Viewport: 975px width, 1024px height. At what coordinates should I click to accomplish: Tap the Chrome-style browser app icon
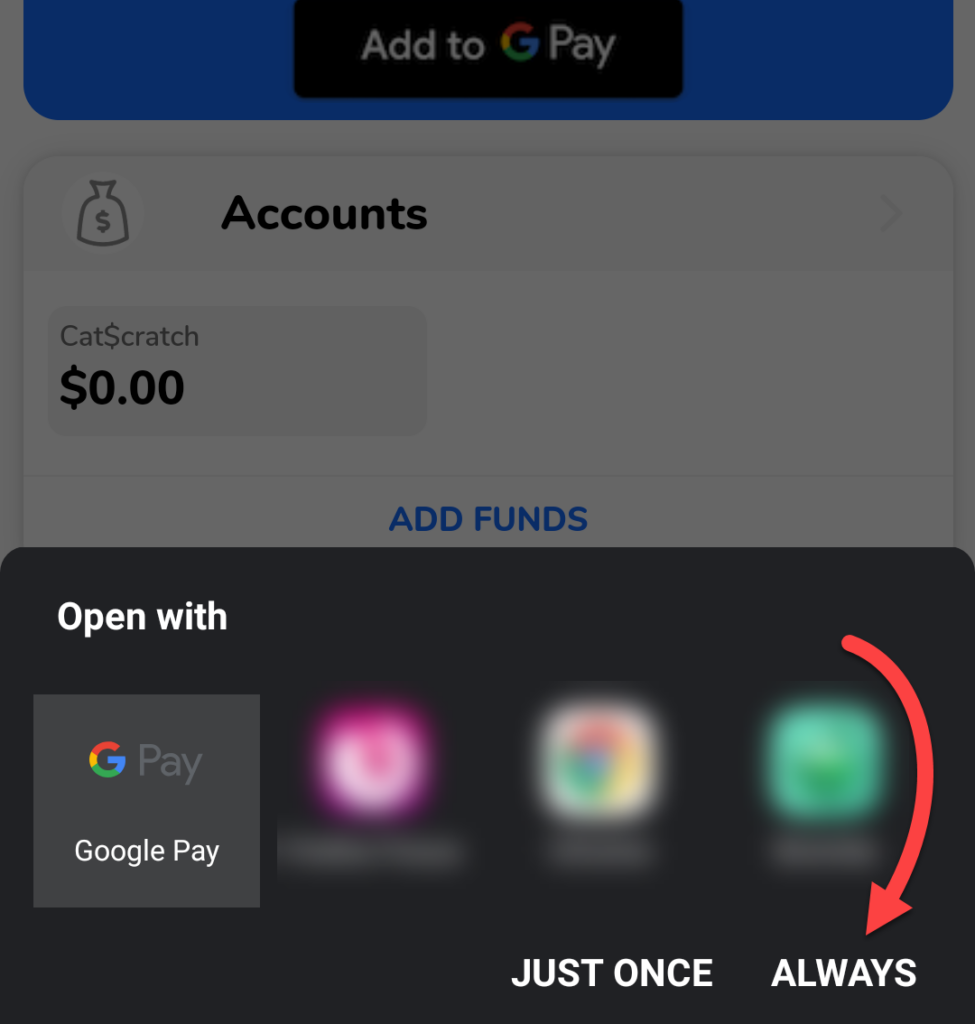pyautogui.click(x=598, y=760)
